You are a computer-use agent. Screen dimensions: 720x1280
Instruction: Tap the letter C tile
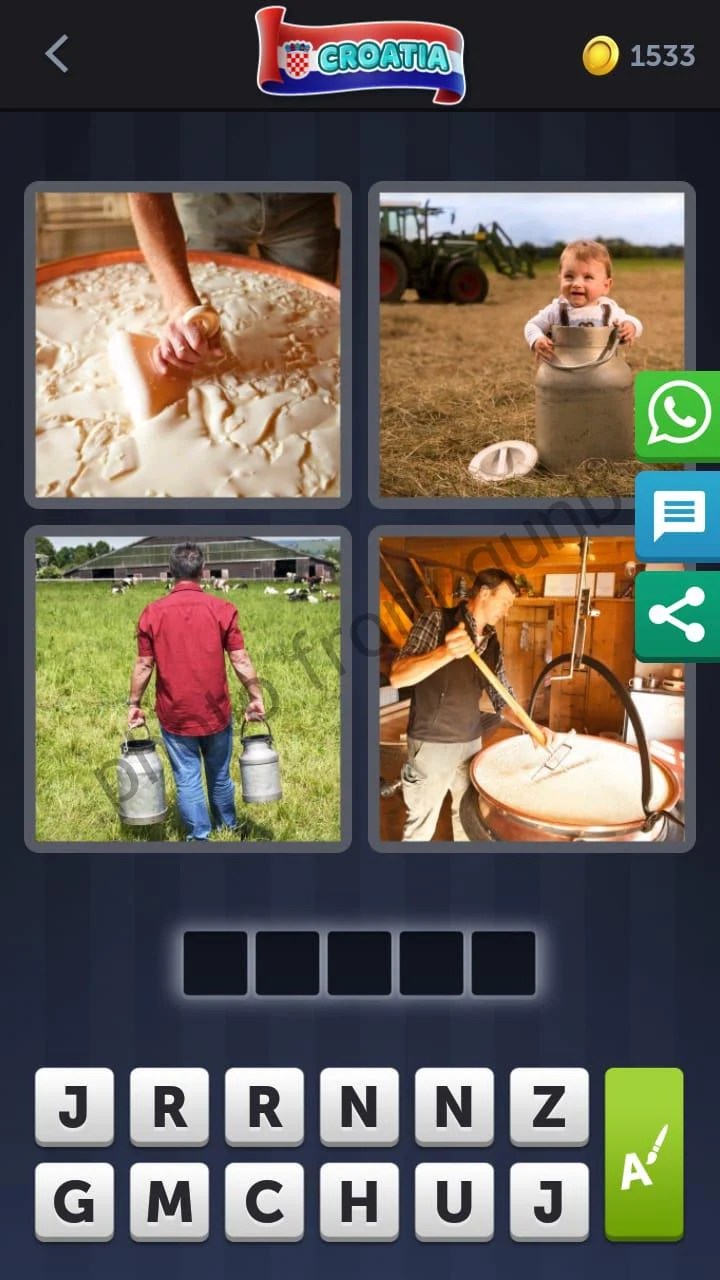click(x=264, y=1201)
